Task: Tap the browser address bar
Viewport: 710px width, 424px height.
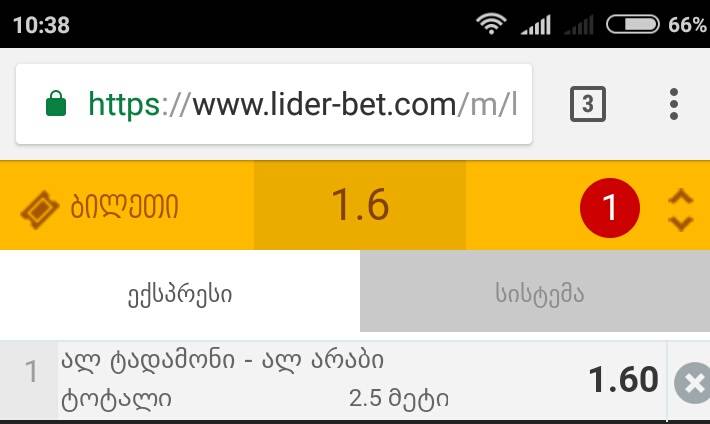Action: [290, 104]
